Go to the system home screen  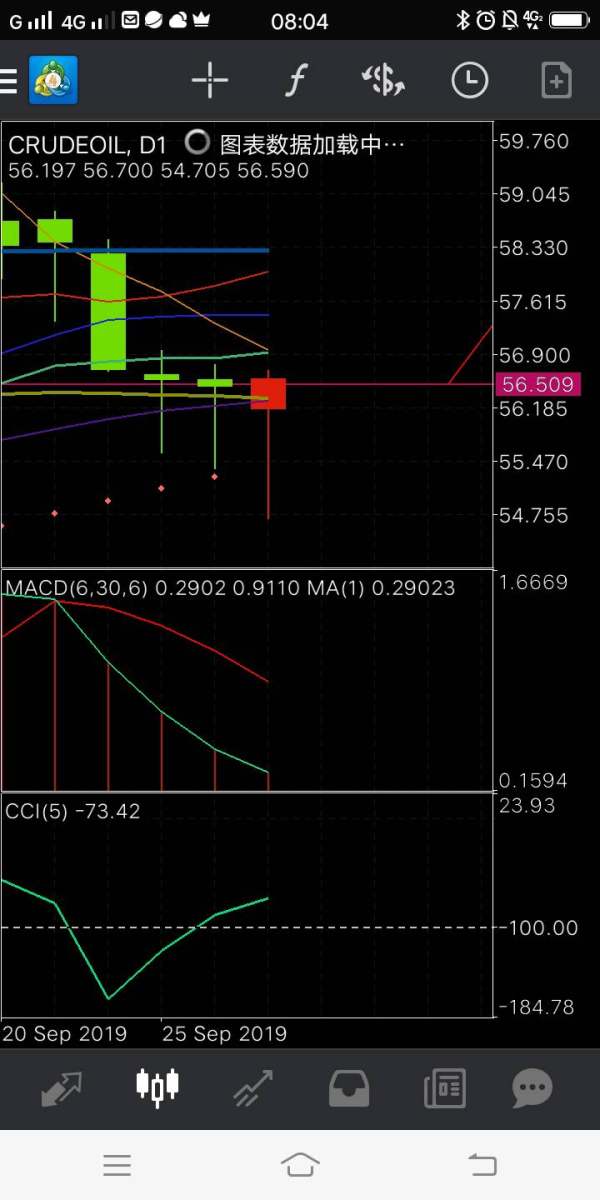[300, 1164]
